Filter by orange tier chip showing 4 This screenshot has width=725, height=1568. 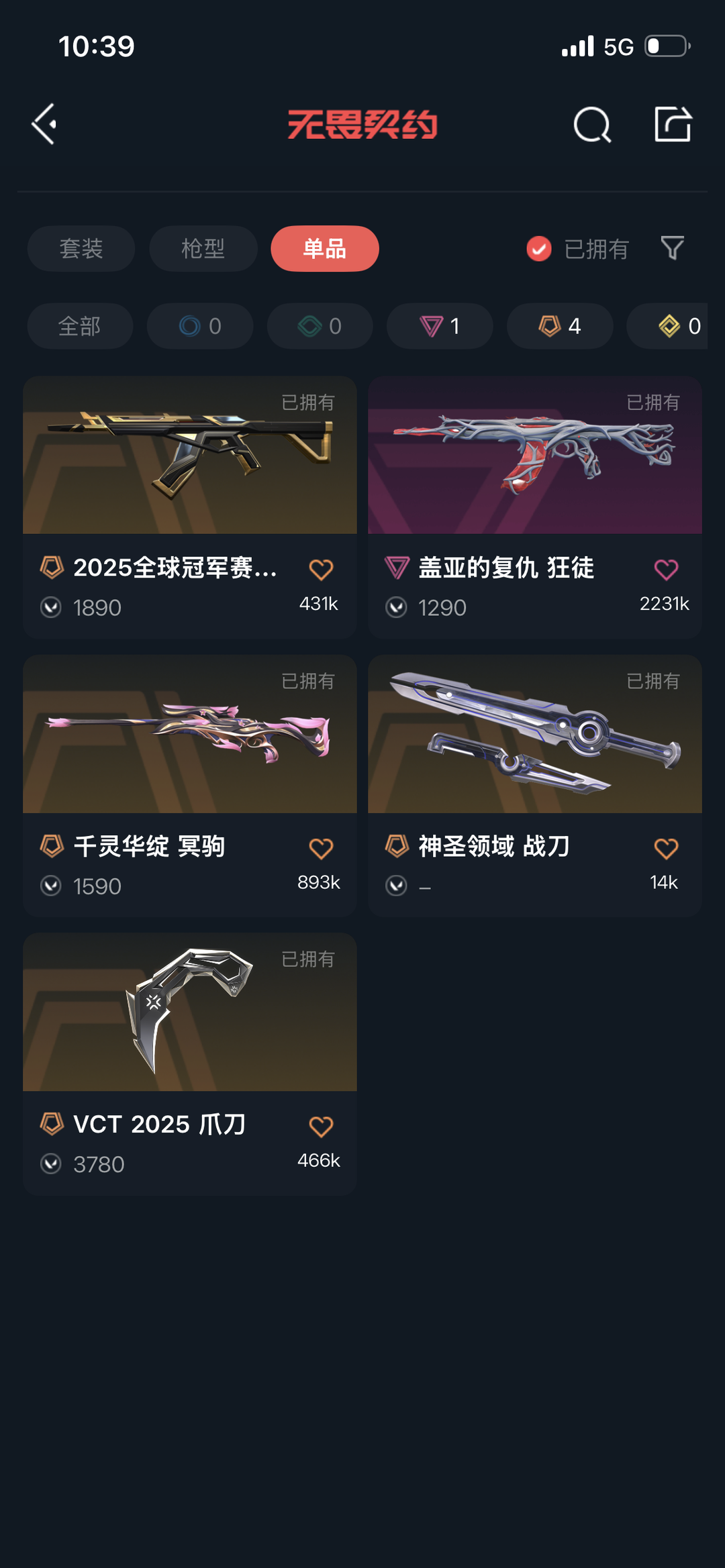point(559,326)
